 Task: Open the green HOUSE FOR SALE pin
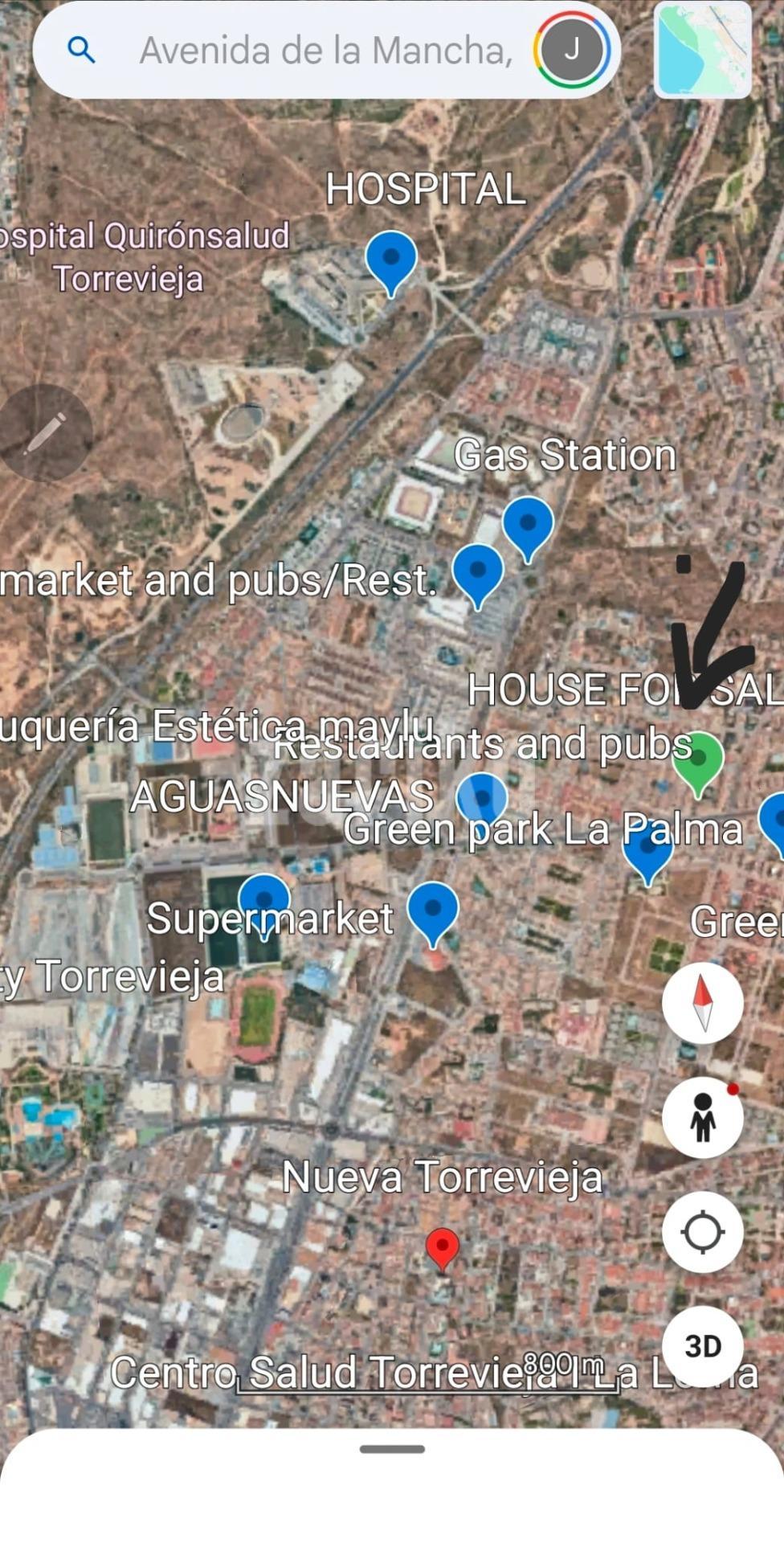point(697,759)
